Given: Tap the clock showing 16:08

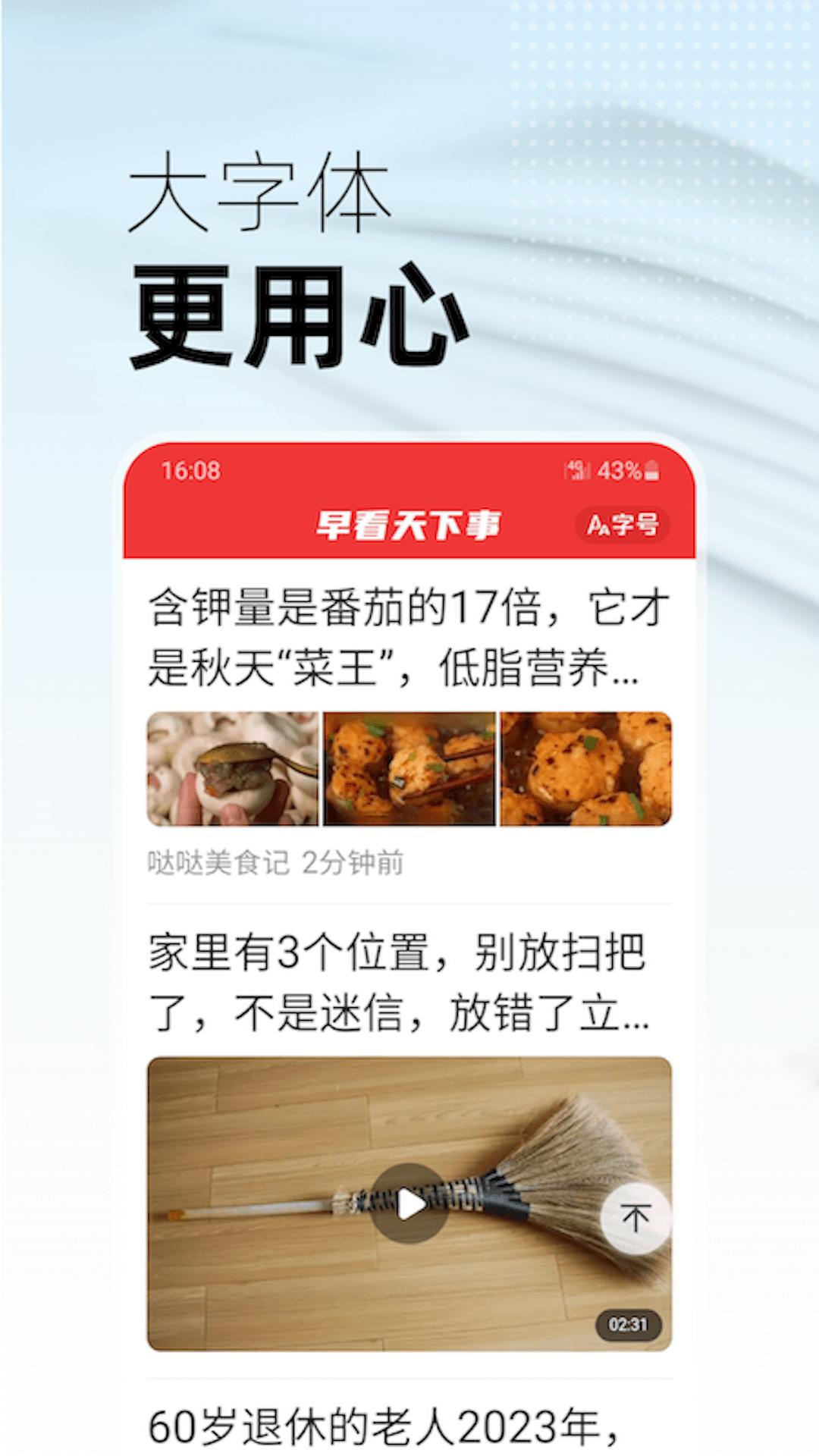Looking at the screenshot, I should 188,470.
